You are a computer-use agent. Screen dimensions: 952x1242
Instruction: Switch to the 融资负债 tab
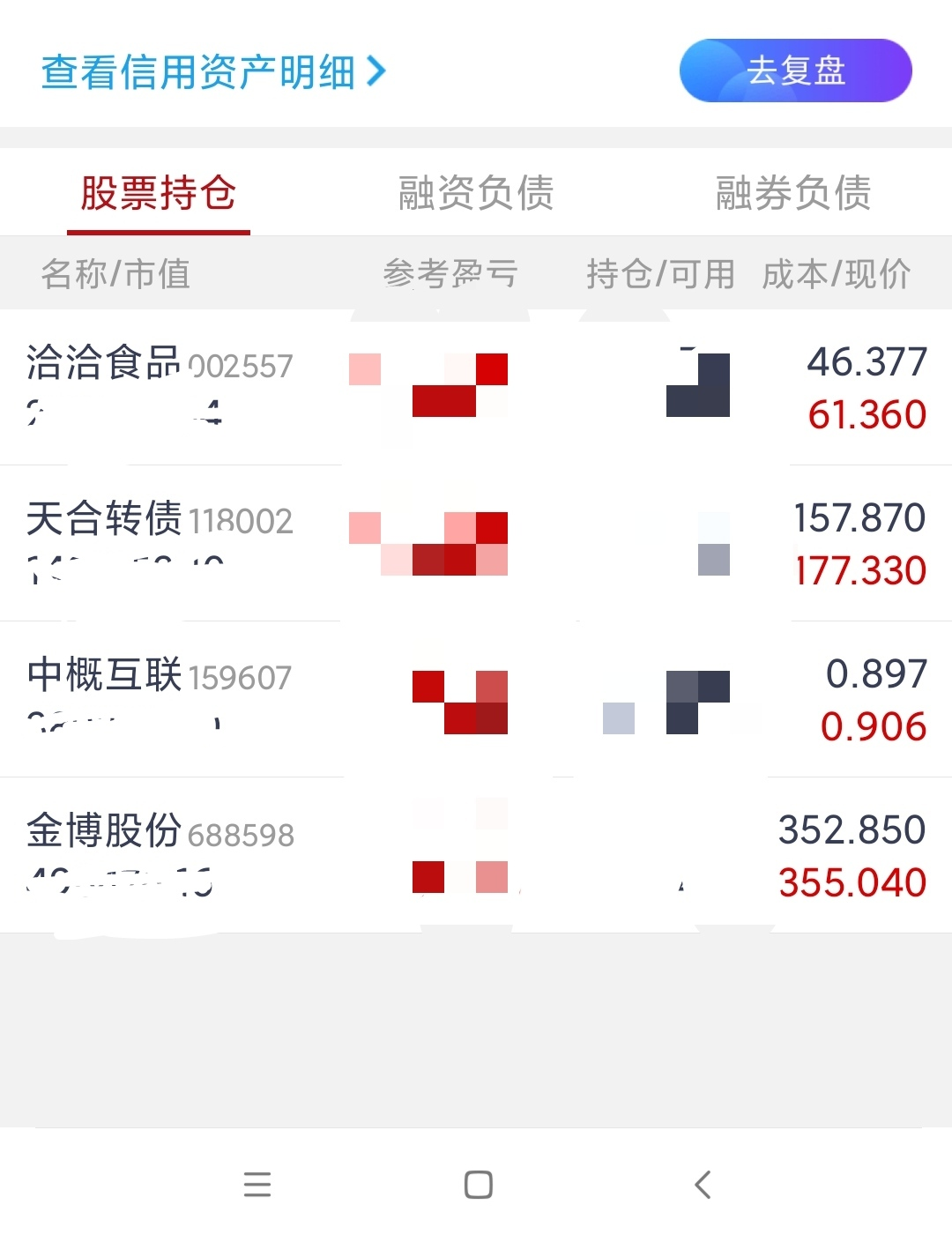pyautogui.click(x=476, y=193)
